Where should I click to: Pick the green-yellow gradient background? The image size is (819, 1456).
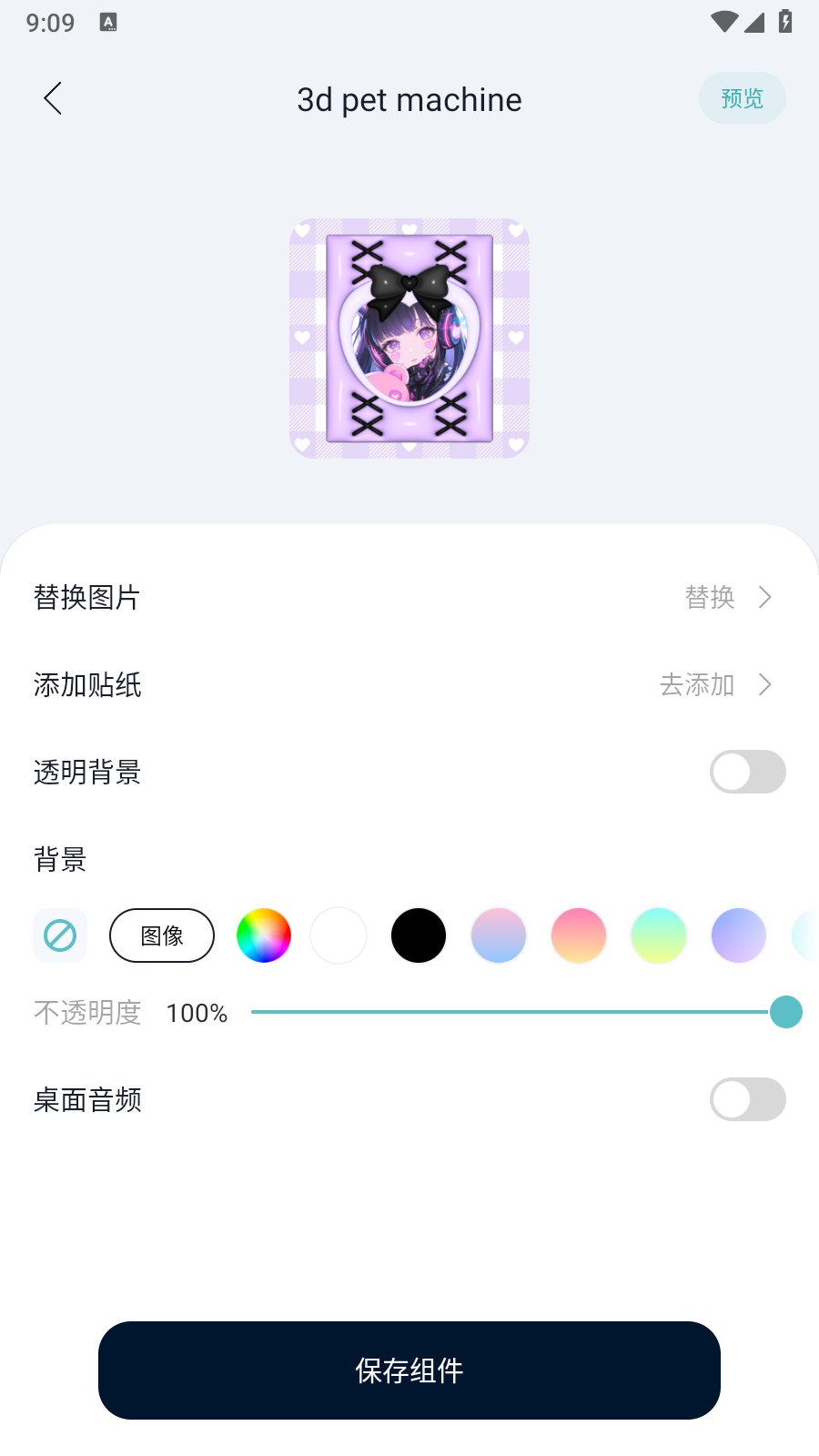pos(658,935)
